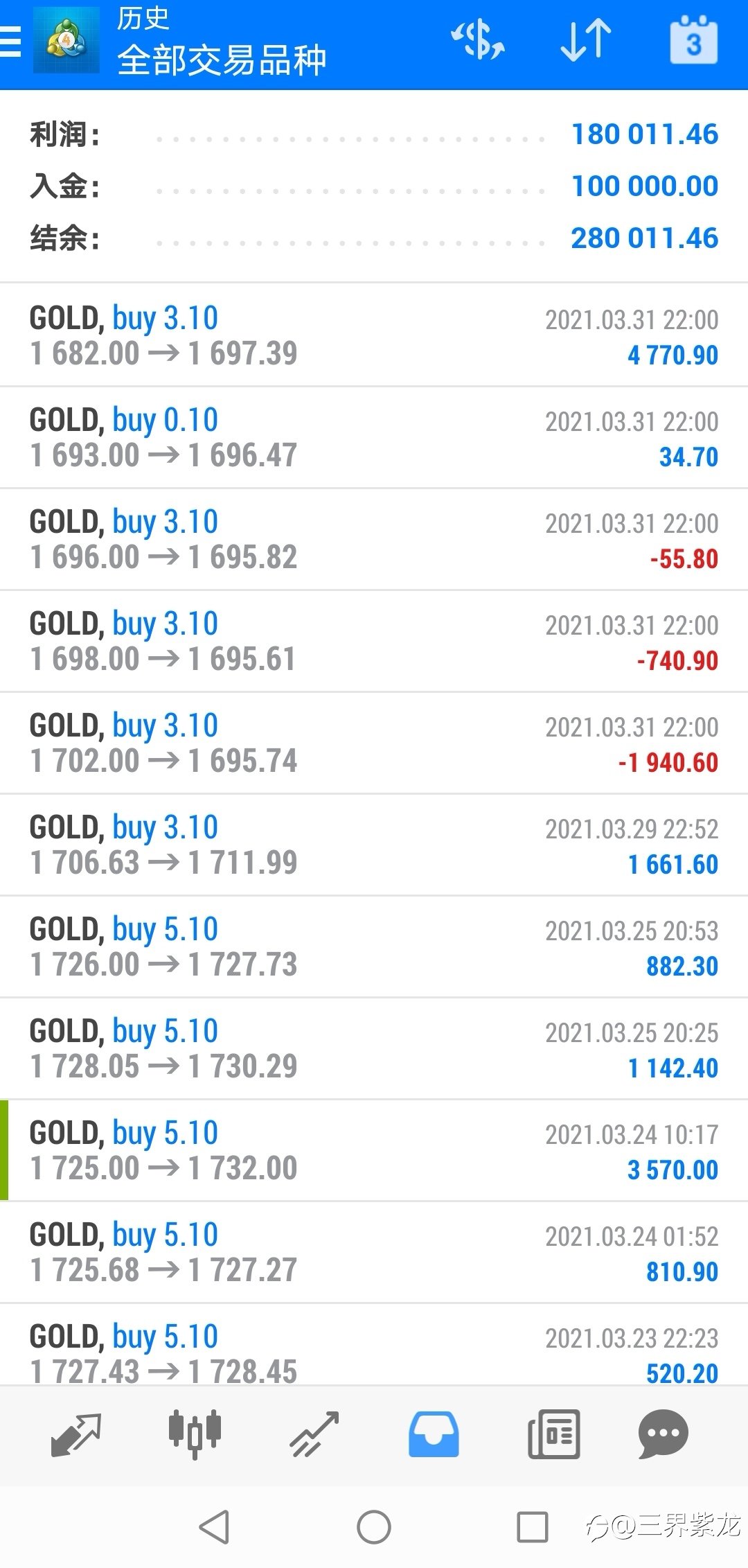Screen dimensions: 748x1568
Task: Open trade with loss -740.90
Action: click(x=374, y=641)
